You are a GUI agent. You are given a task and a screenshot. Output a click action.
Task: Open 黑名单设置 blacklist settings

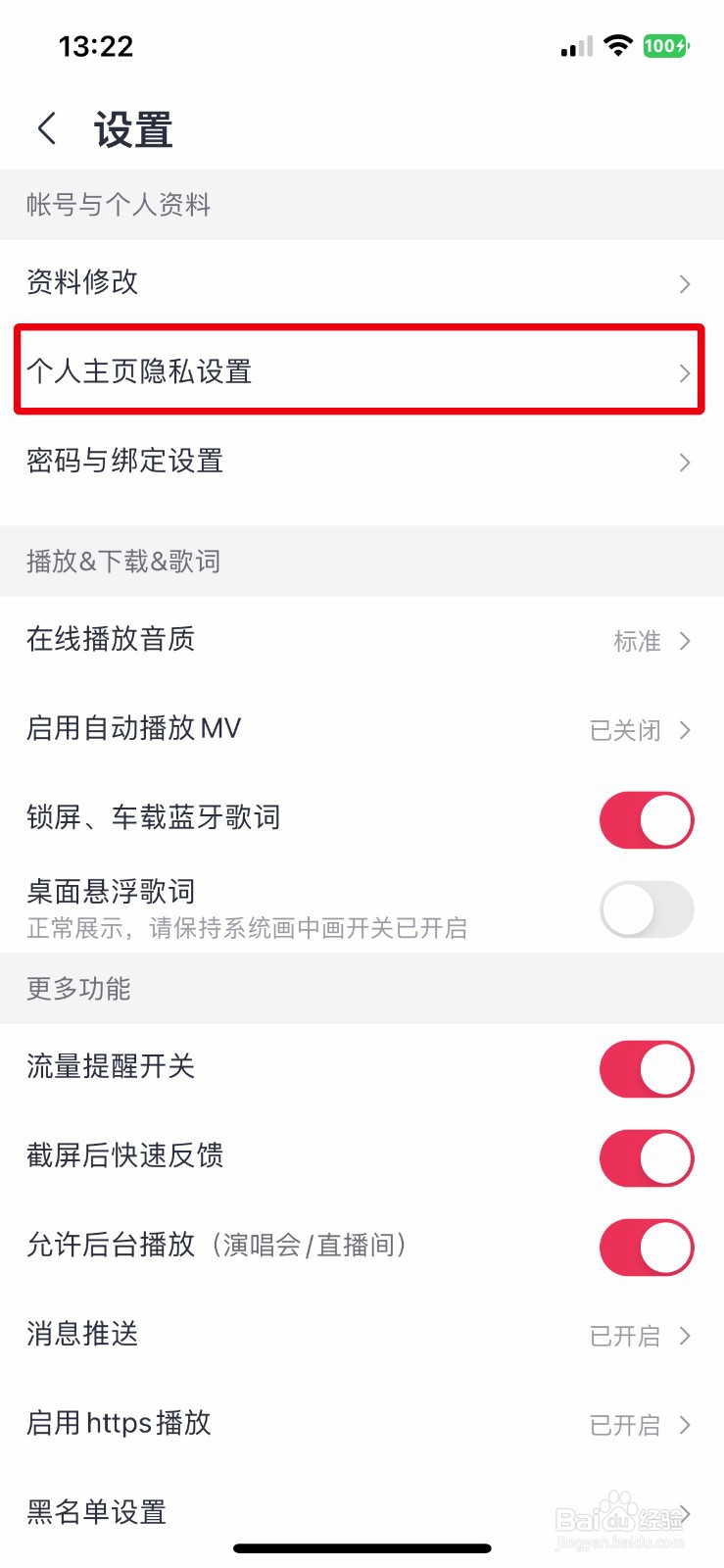point(362,1513)
